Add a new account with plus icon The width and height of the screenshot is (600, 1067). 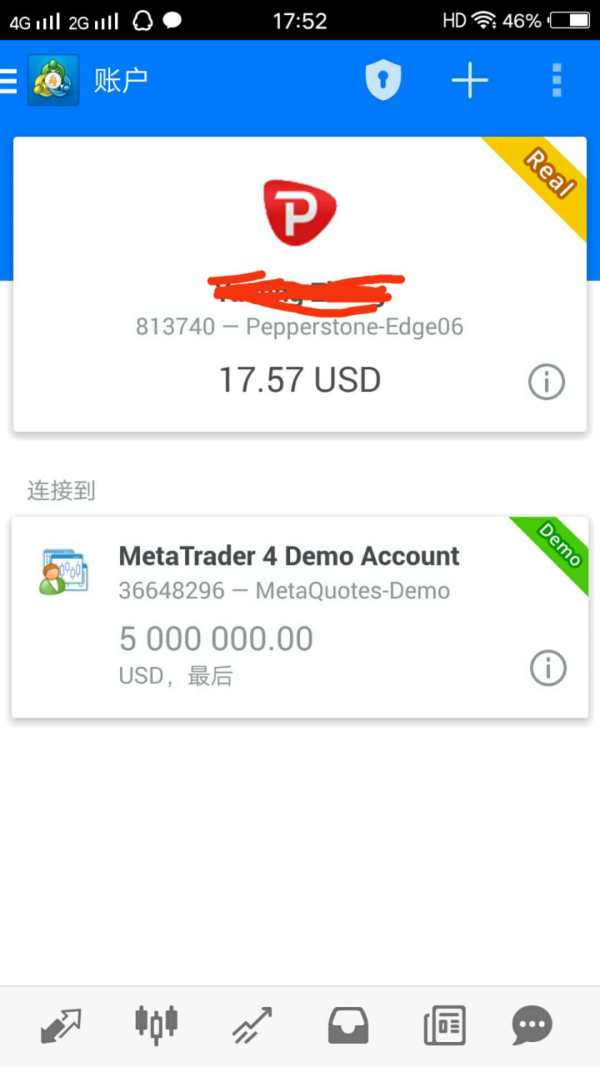click(x=470, y=81)
